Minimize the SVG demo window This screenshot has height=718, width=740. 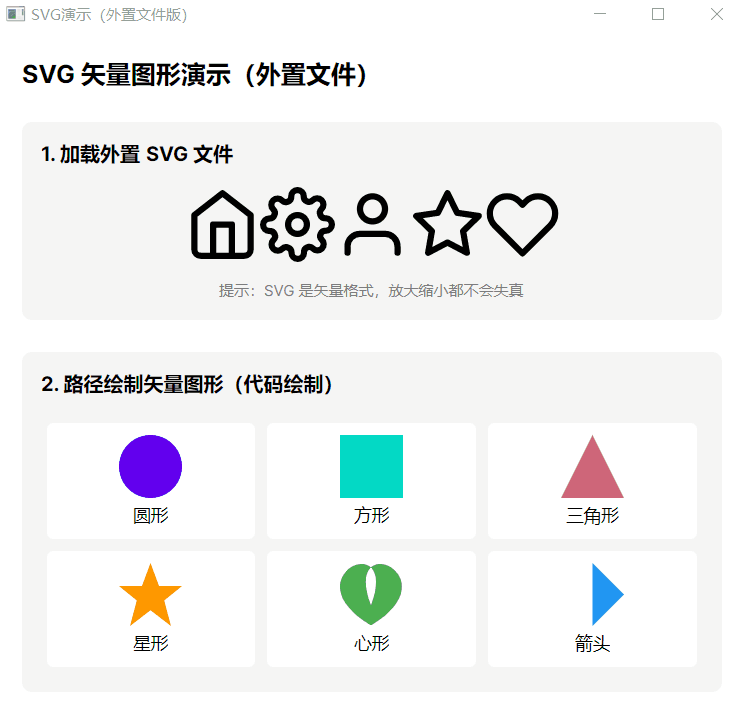[600, 14]
